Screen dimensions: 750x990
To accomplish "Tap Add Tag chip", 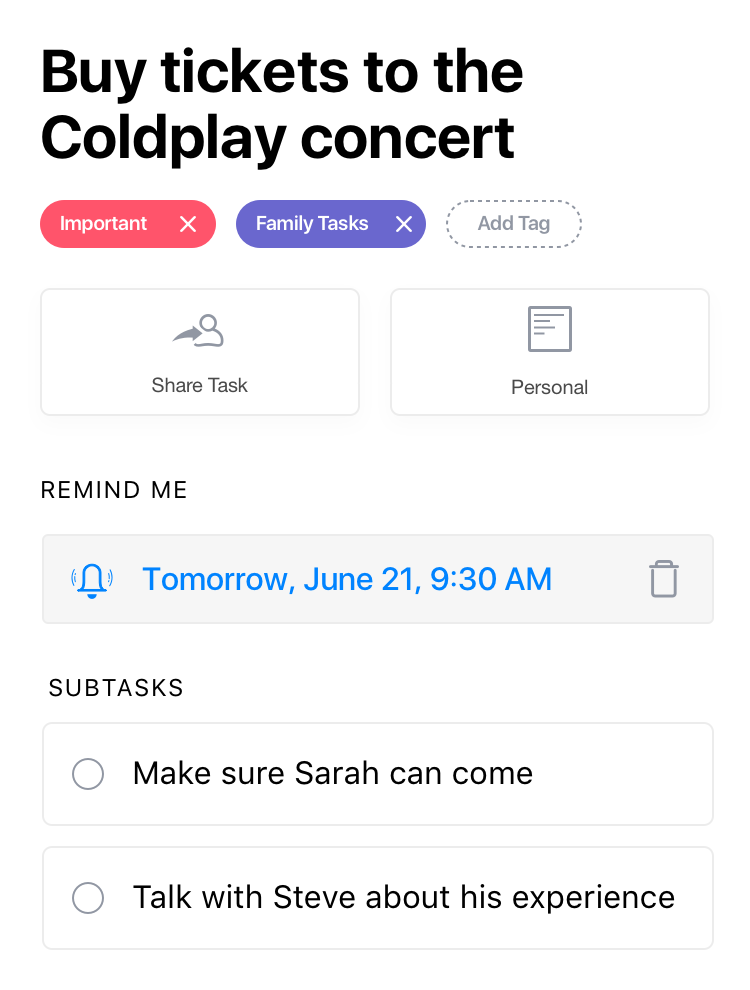I will click(514, 224).
